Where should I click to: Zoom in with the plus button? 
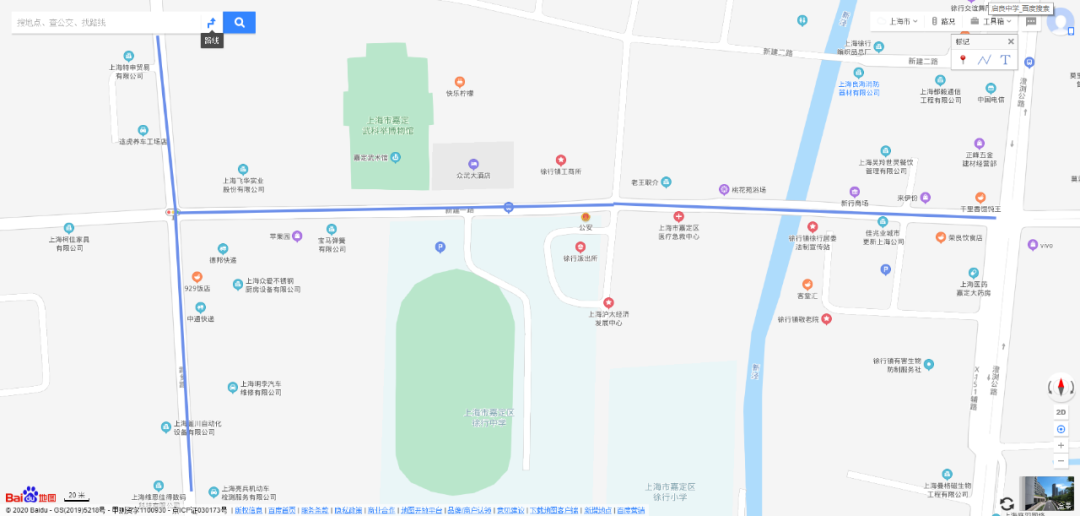click(x=1061, y=445)
